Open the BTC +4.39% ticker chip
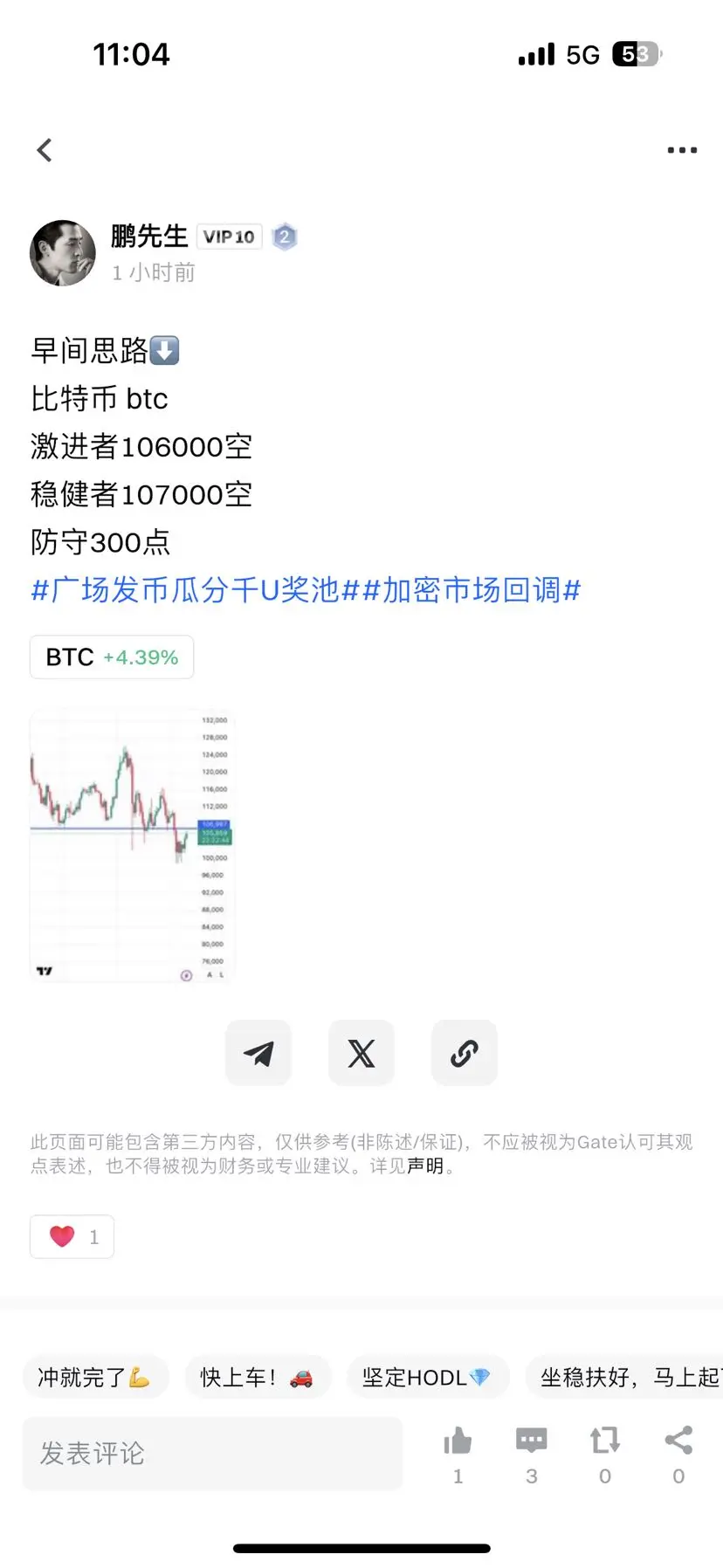Image resolution: width=723 pixels, height=1568 pixels. click(x=112, y=657)
